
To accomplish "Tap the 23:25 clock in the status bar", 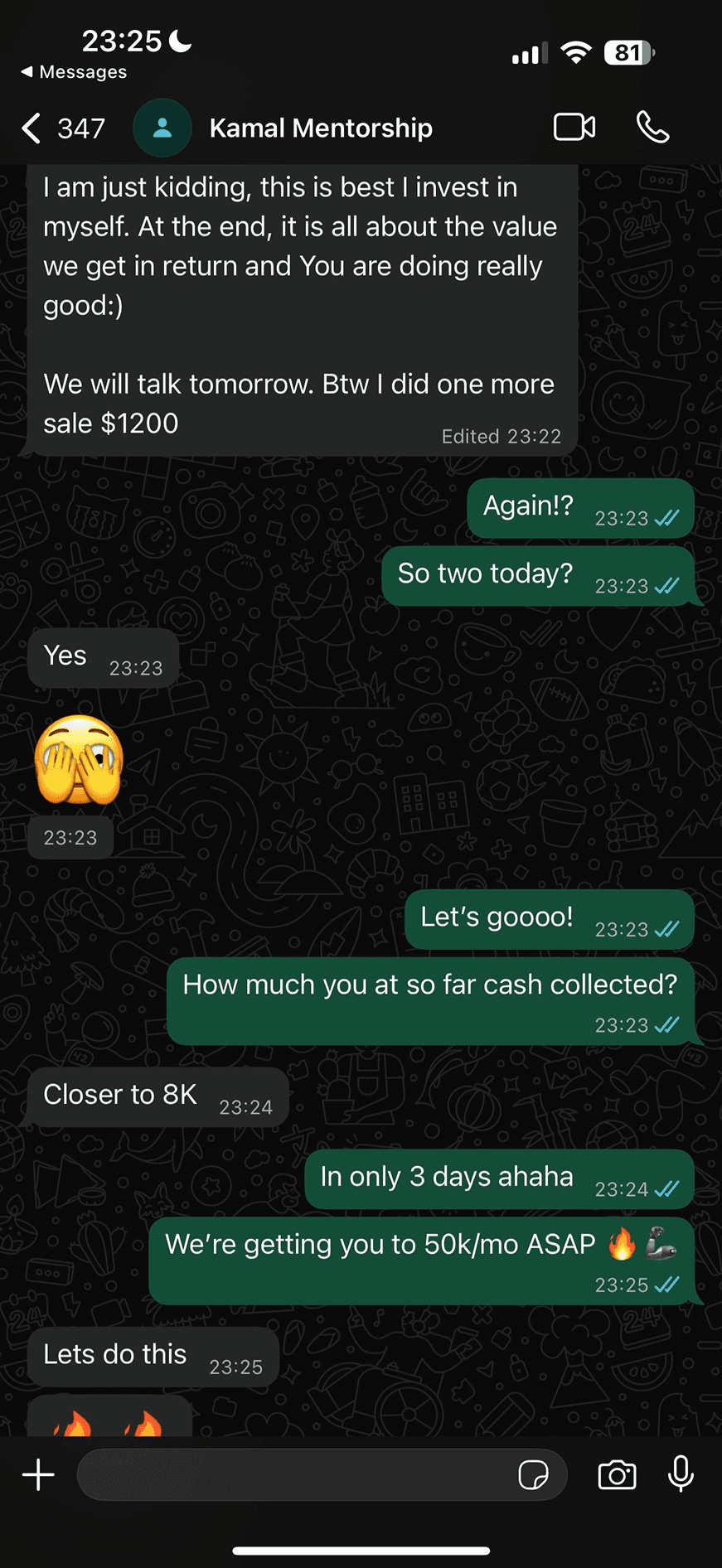I will pyautogui.click(x=121, y=40).
